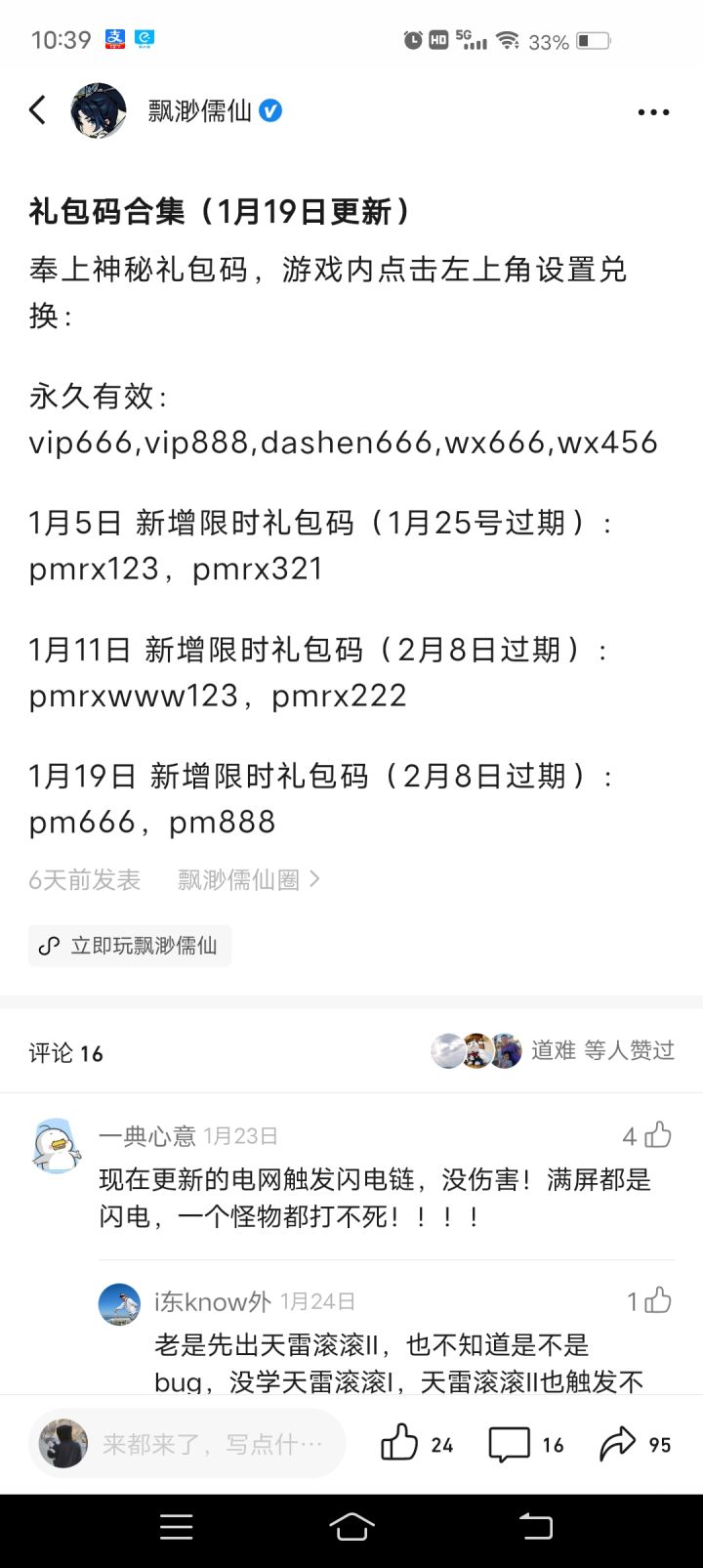Share the post via the arrow showing 95

(x=636, y=1444)
